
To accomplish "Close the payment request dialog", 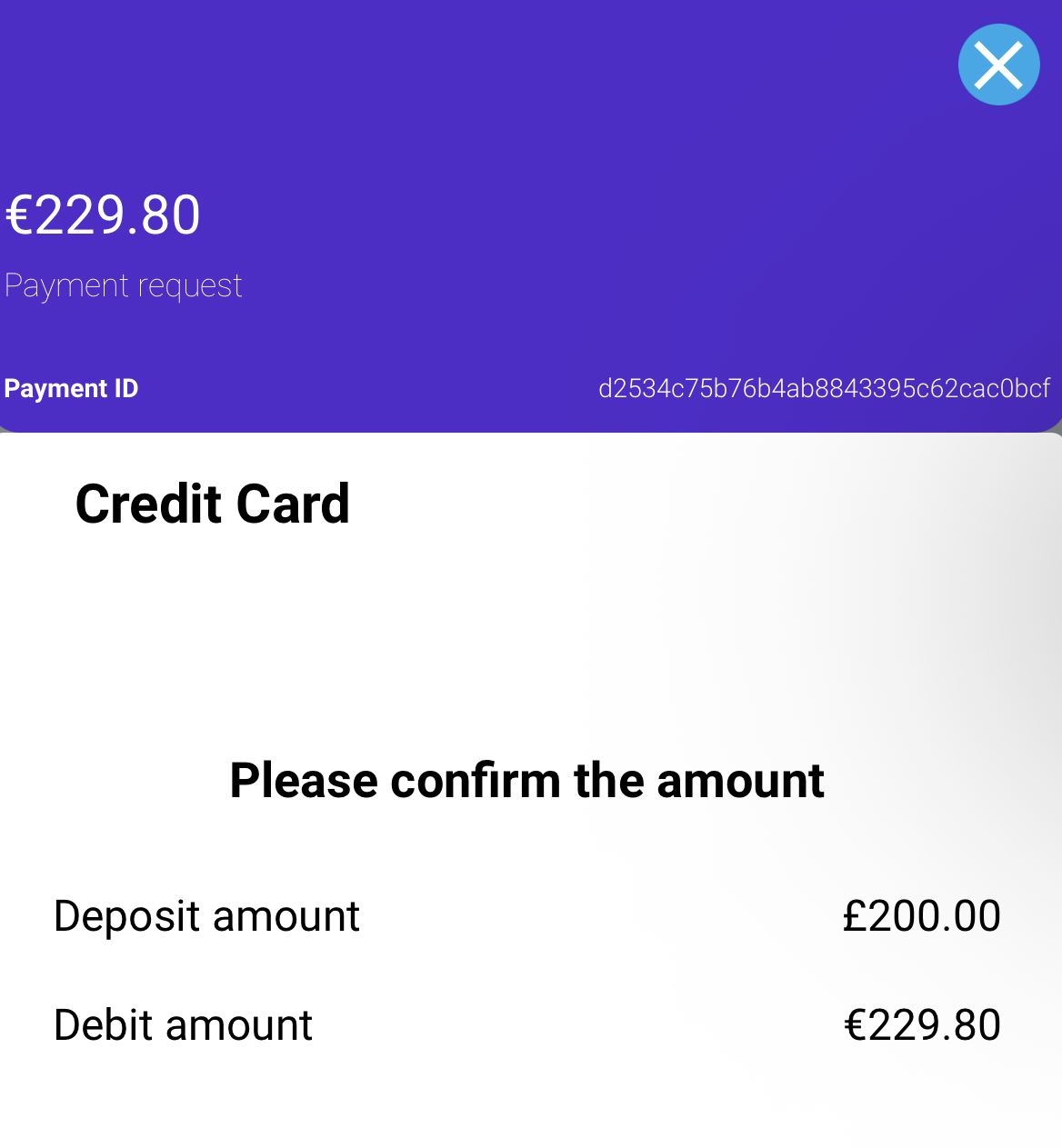I will click(x=998, y=65).
